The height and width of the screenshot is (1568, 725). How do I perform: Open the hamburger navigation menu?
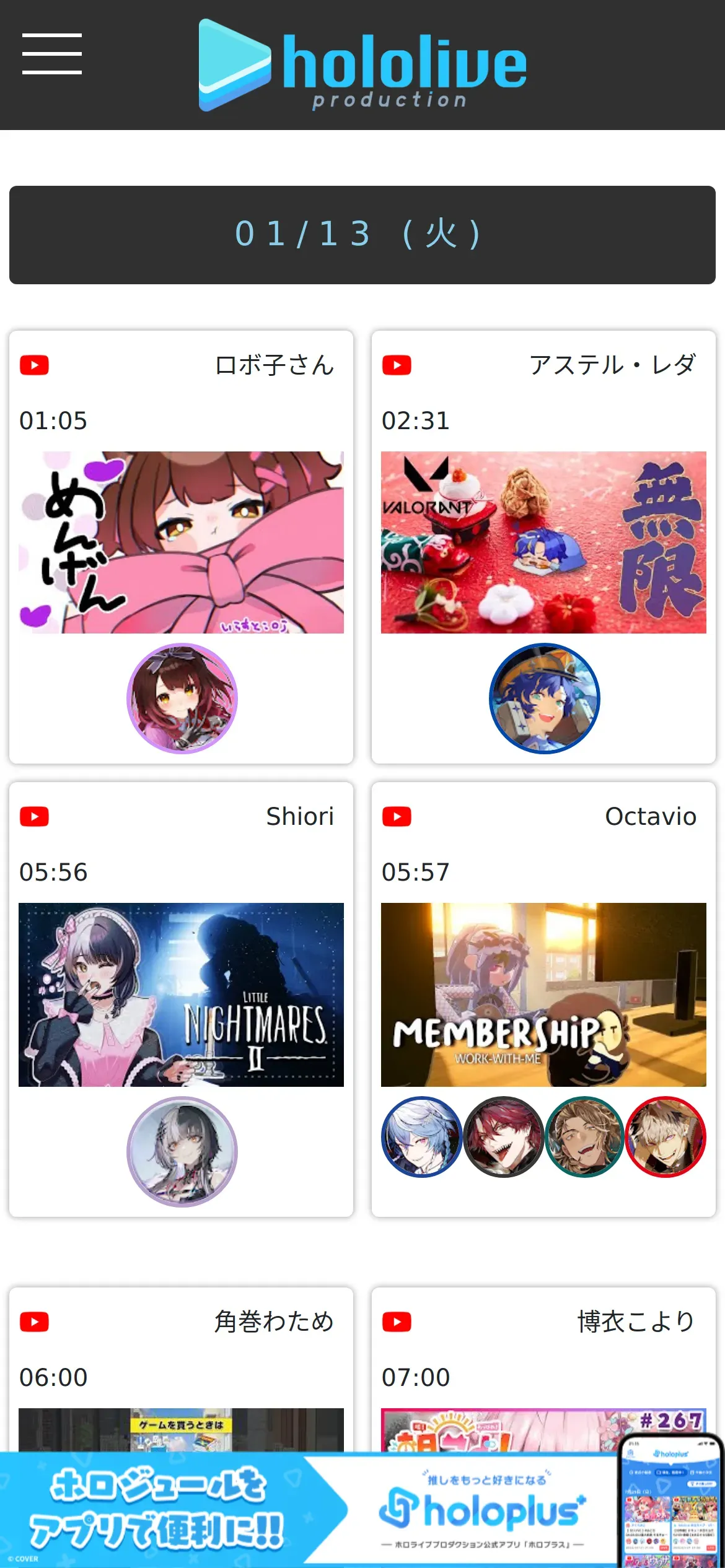click(x=52, y=54)
